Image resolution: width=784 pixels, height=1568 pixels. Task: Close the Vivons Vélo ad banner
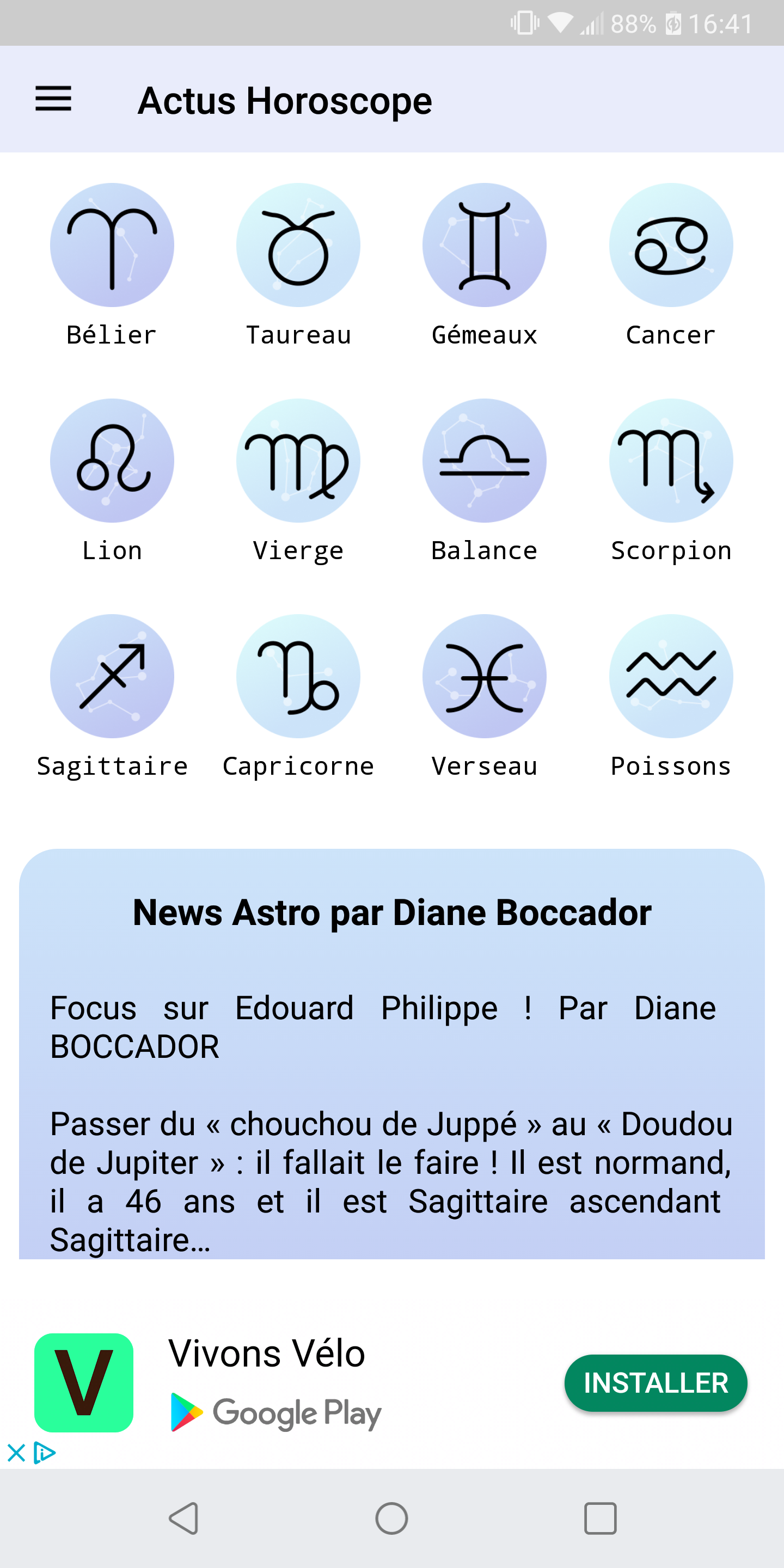point(16,1454)
